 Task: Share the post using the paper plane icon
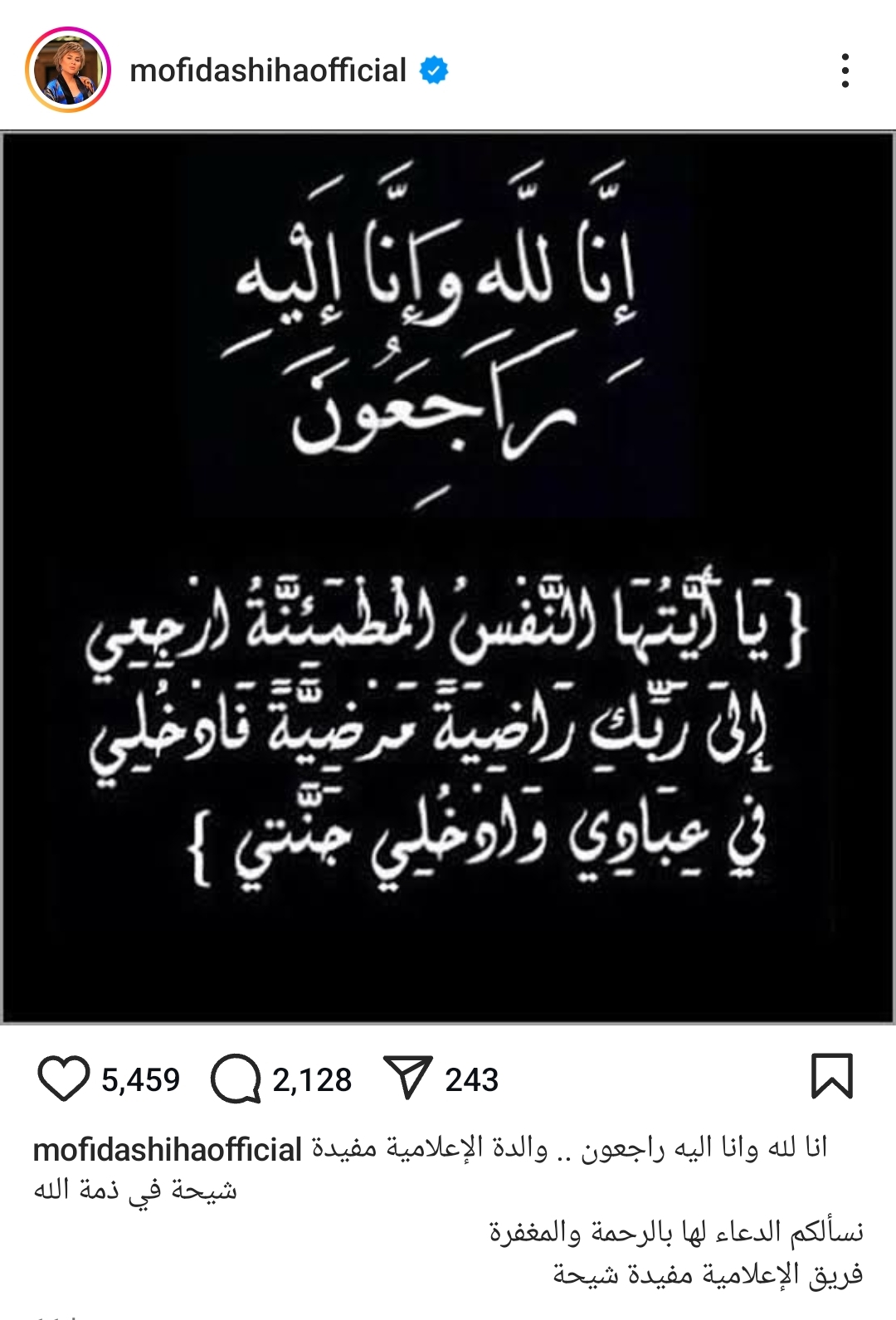click(x=408, y=1078)
